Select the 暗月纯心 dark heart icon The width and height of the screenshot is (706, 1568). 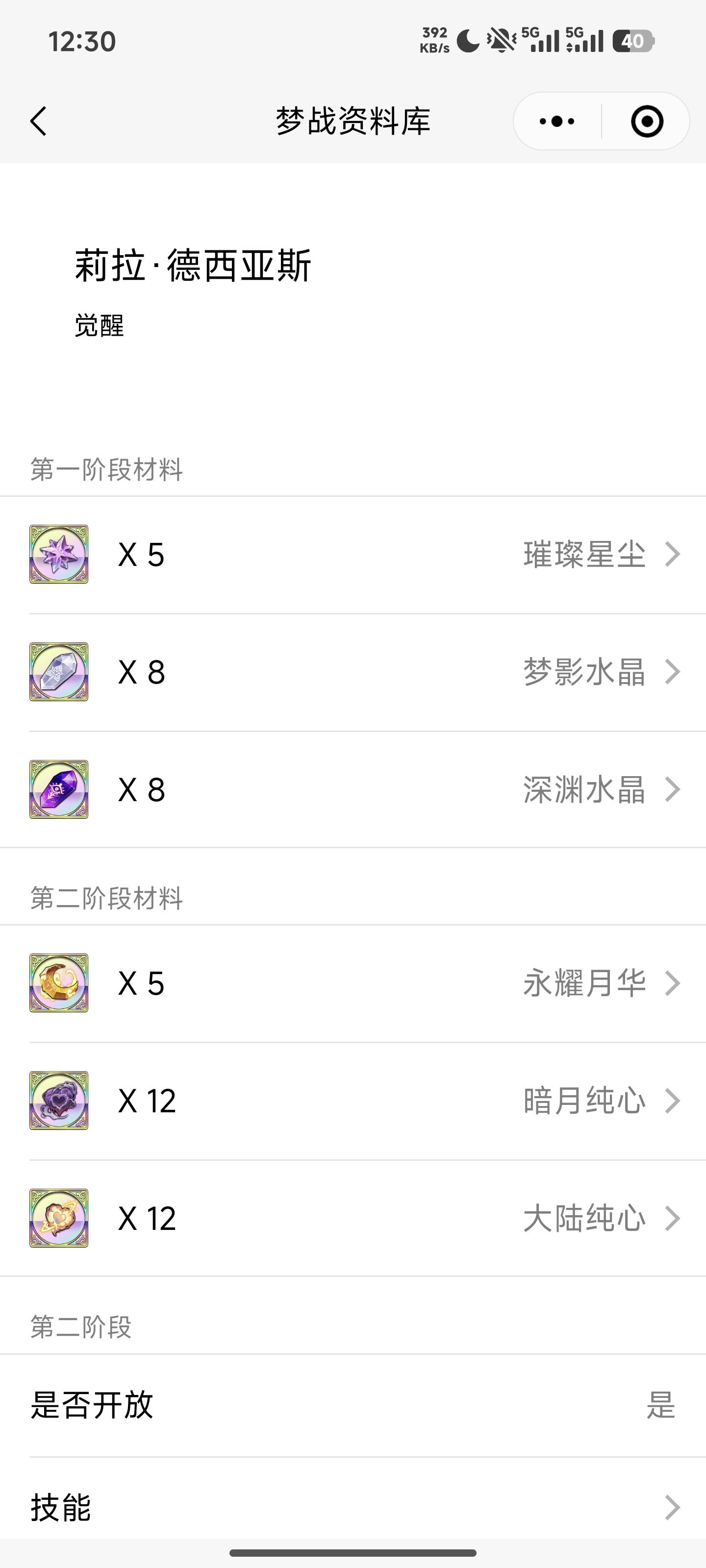tap(58, 1101)
